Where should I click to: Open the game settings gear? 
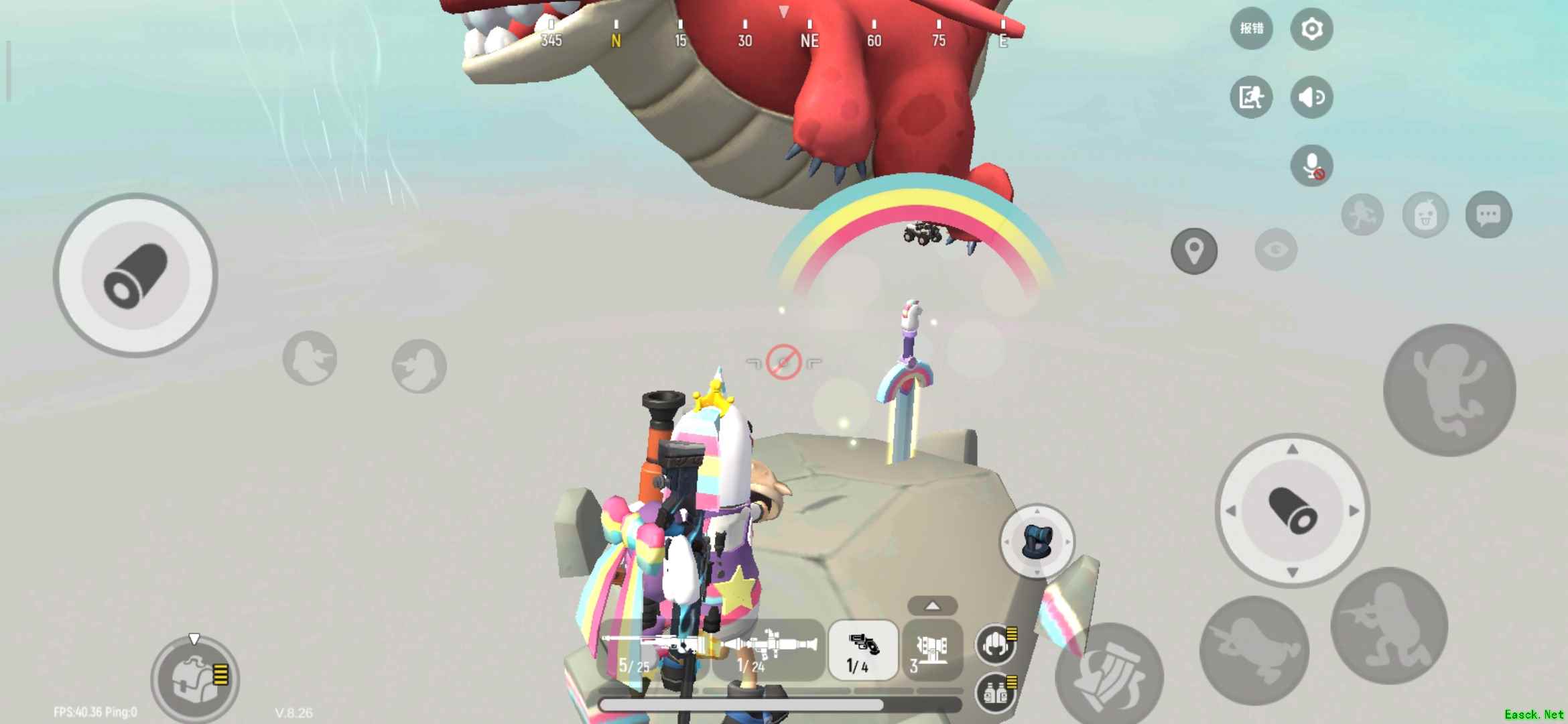(1311, 29)
